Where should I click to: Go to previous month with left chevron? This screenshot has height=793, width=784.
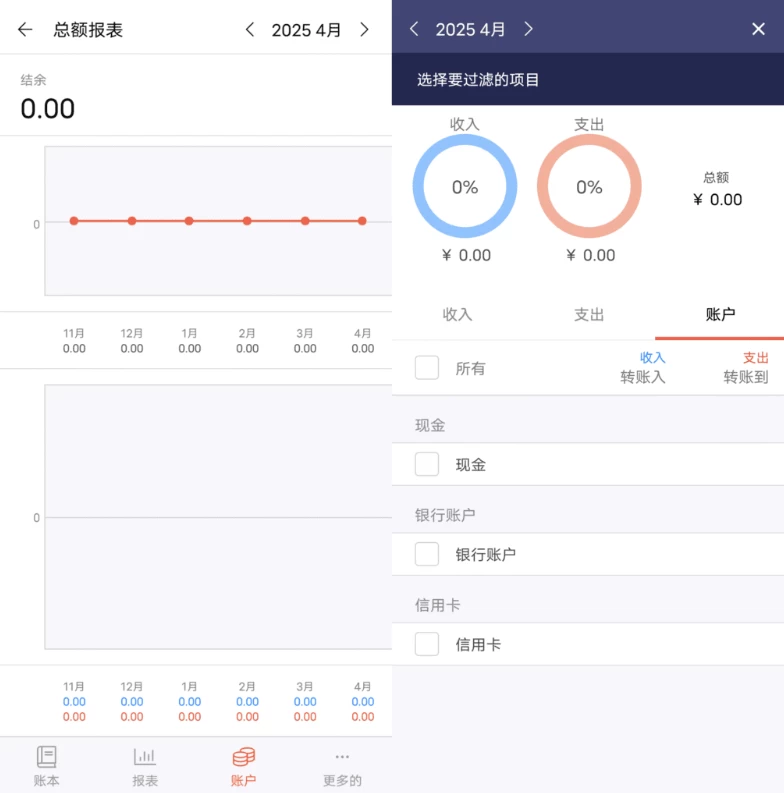[249, 30]
